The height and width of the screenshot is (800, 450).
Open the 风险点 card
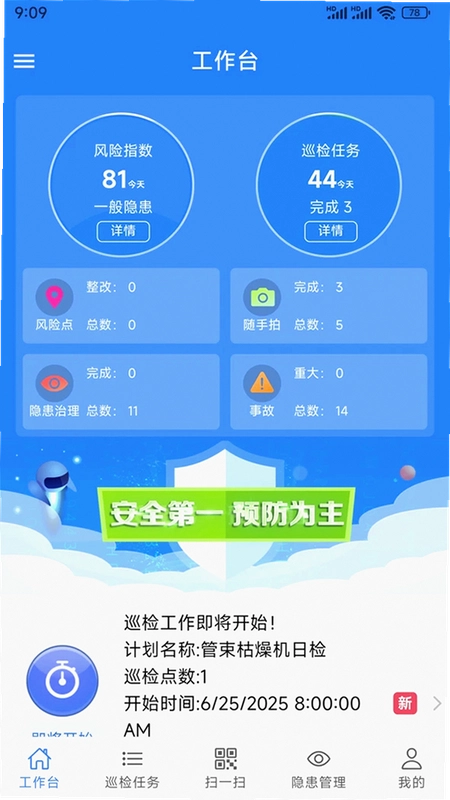point(121,306)
